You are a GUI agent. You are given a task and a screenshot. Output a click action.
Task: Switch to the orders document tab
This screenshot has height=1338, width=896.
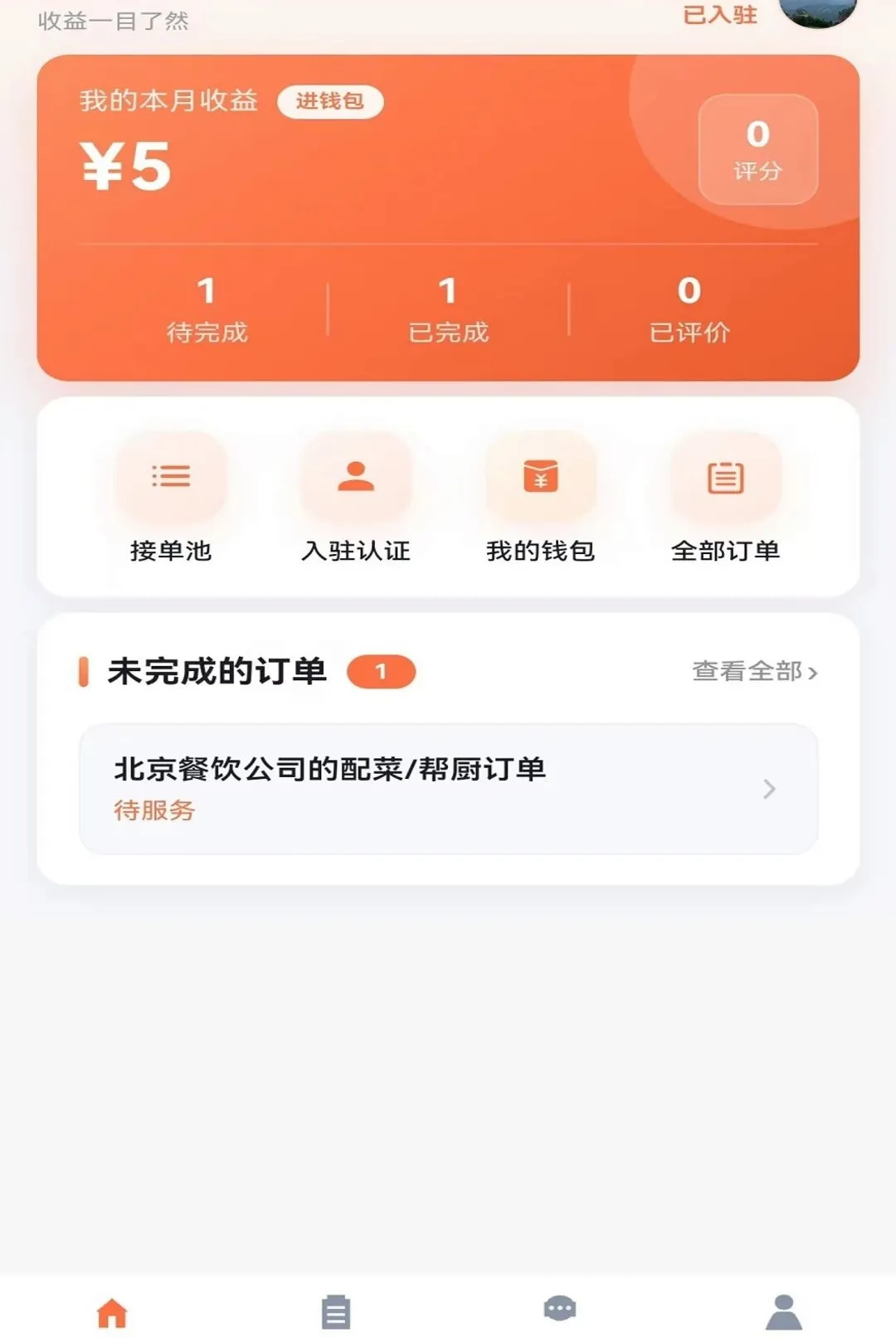[336, 1313]
